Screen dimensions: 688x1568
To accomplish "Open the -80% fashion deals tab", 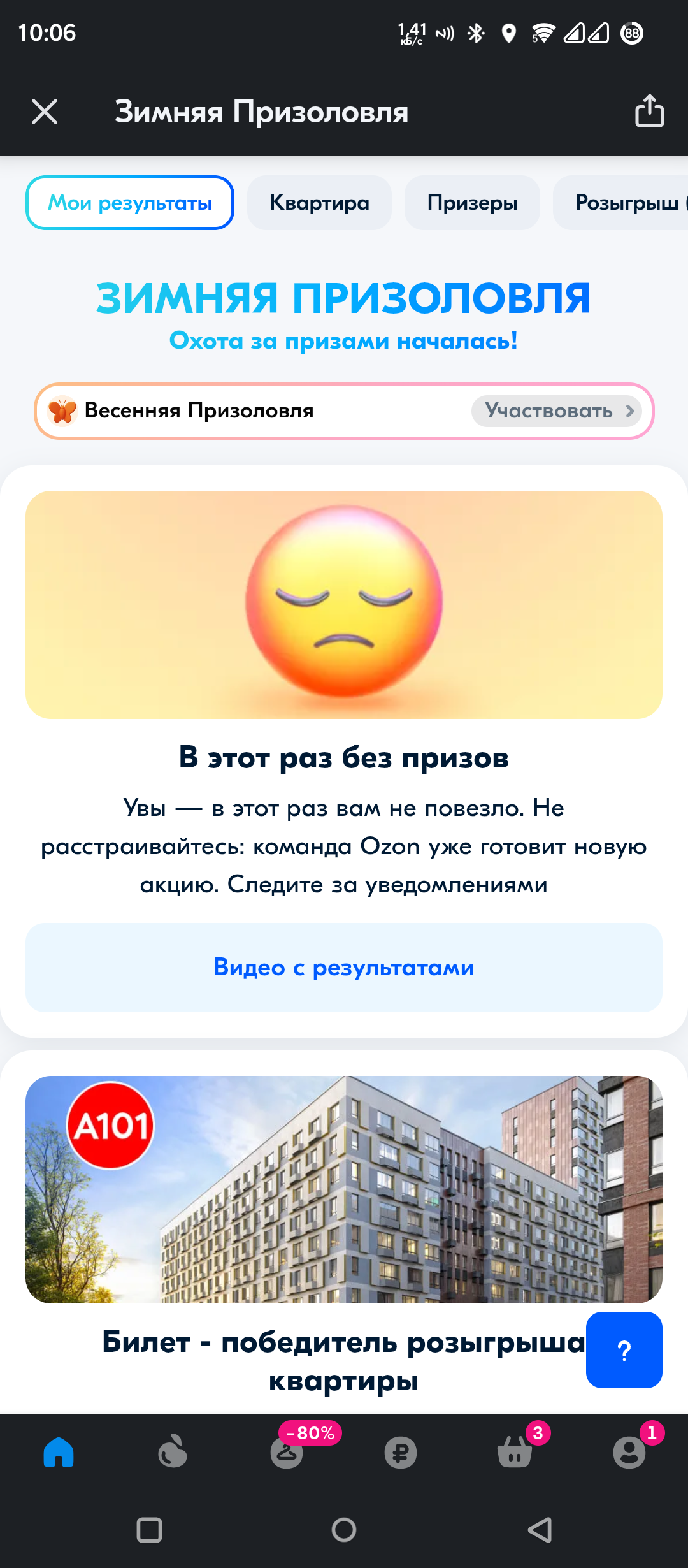I will pyautogui.click(x=287, y=1453).
